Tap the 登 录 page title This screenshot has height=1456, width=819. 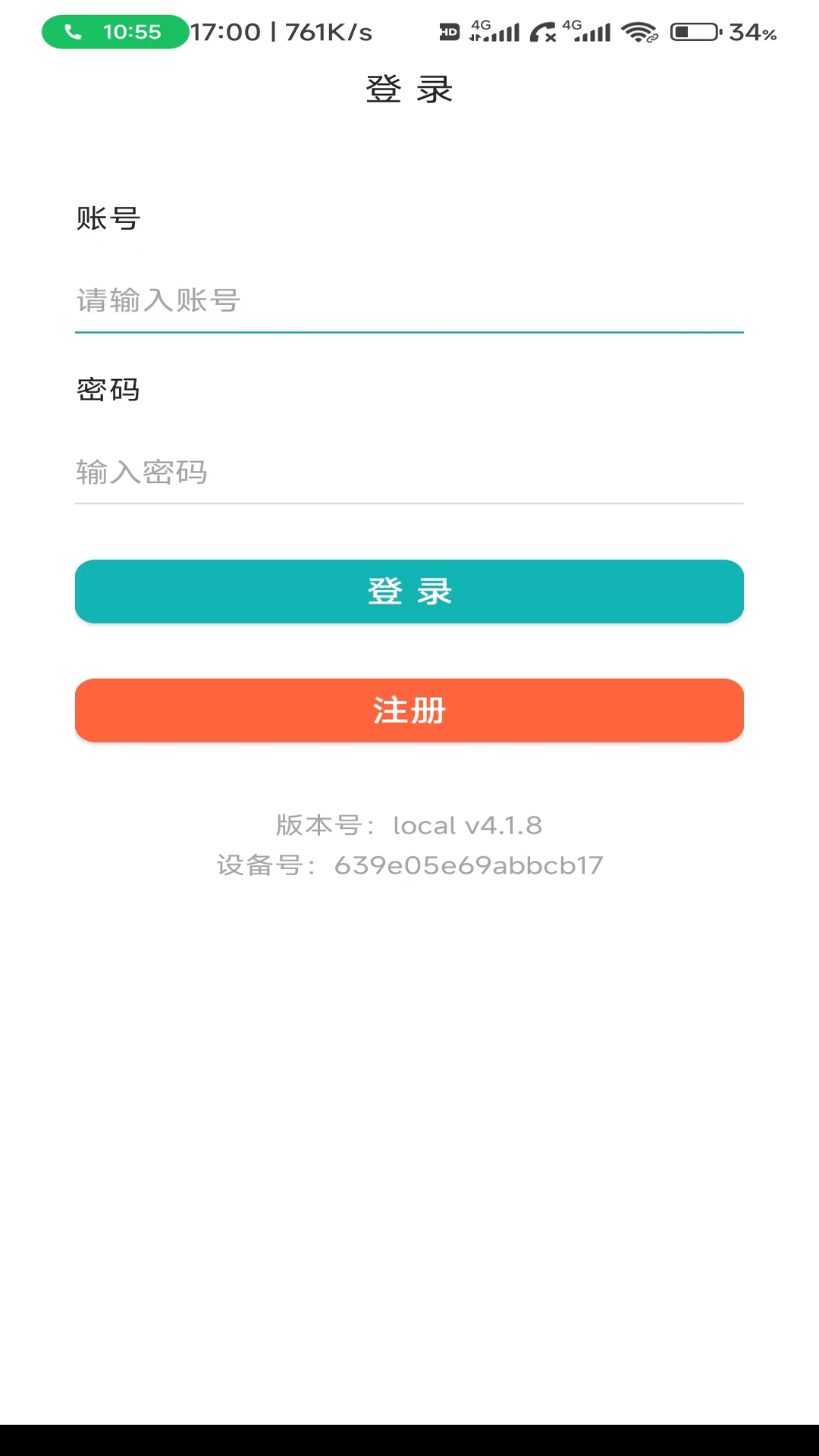[x=409, y=89]
